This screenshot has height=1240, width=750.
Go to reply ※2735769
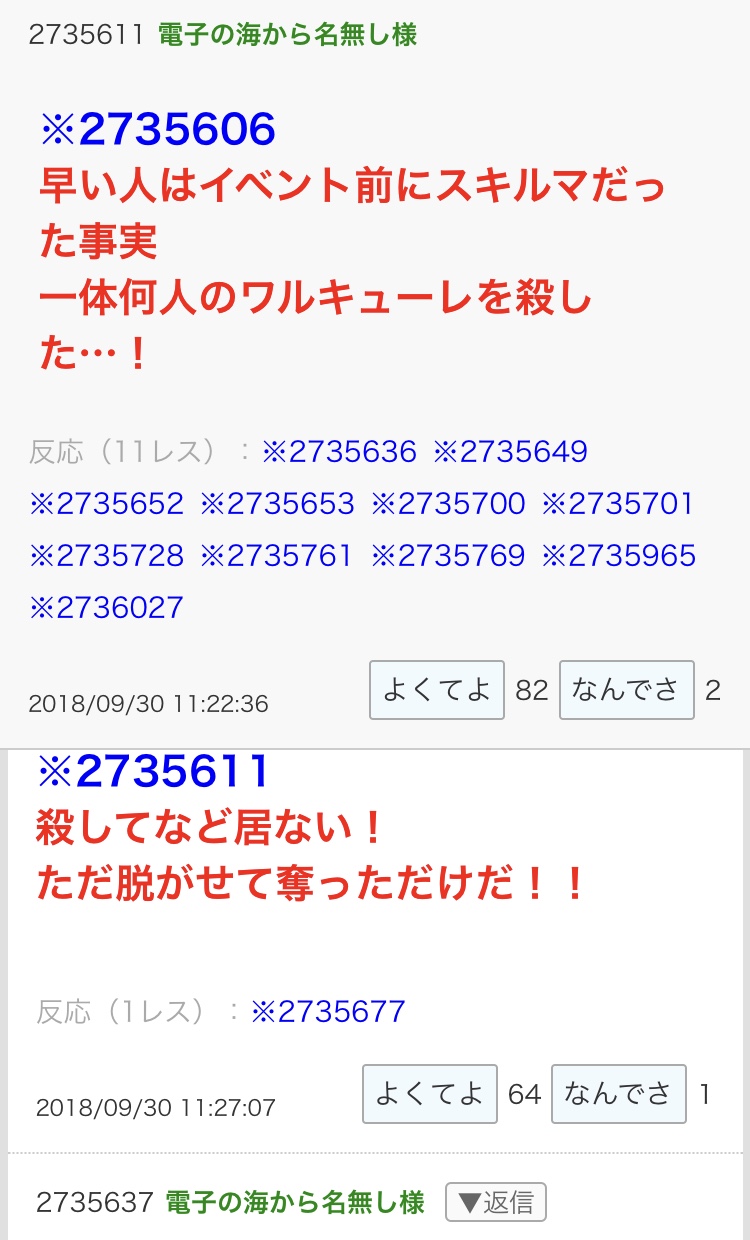click(x=448, y=555)
